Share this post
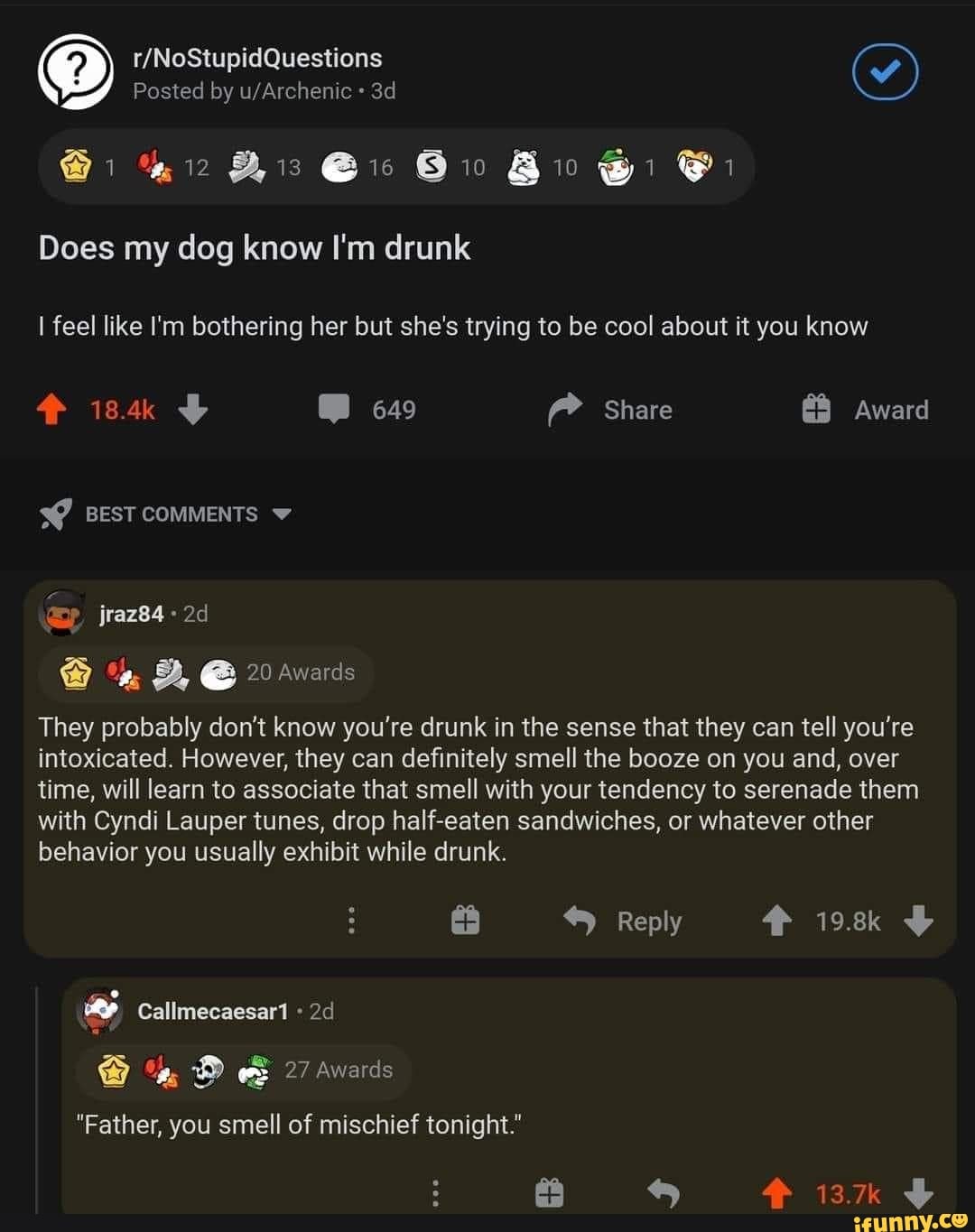Viewport: 975px width, 1232px height. [611, 410]
